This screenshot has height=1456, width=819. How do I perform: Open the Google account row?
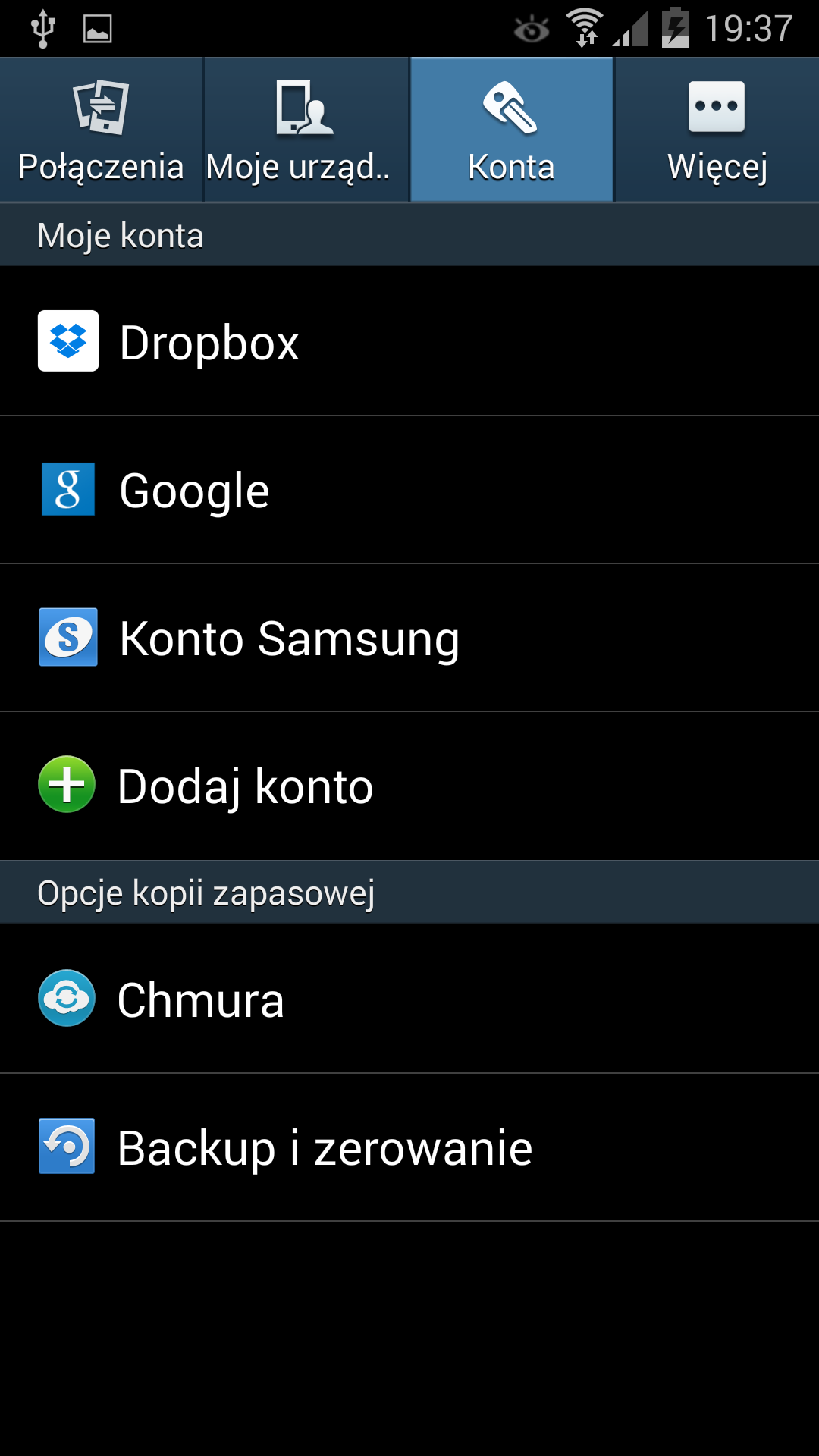[x=409, y=490]
